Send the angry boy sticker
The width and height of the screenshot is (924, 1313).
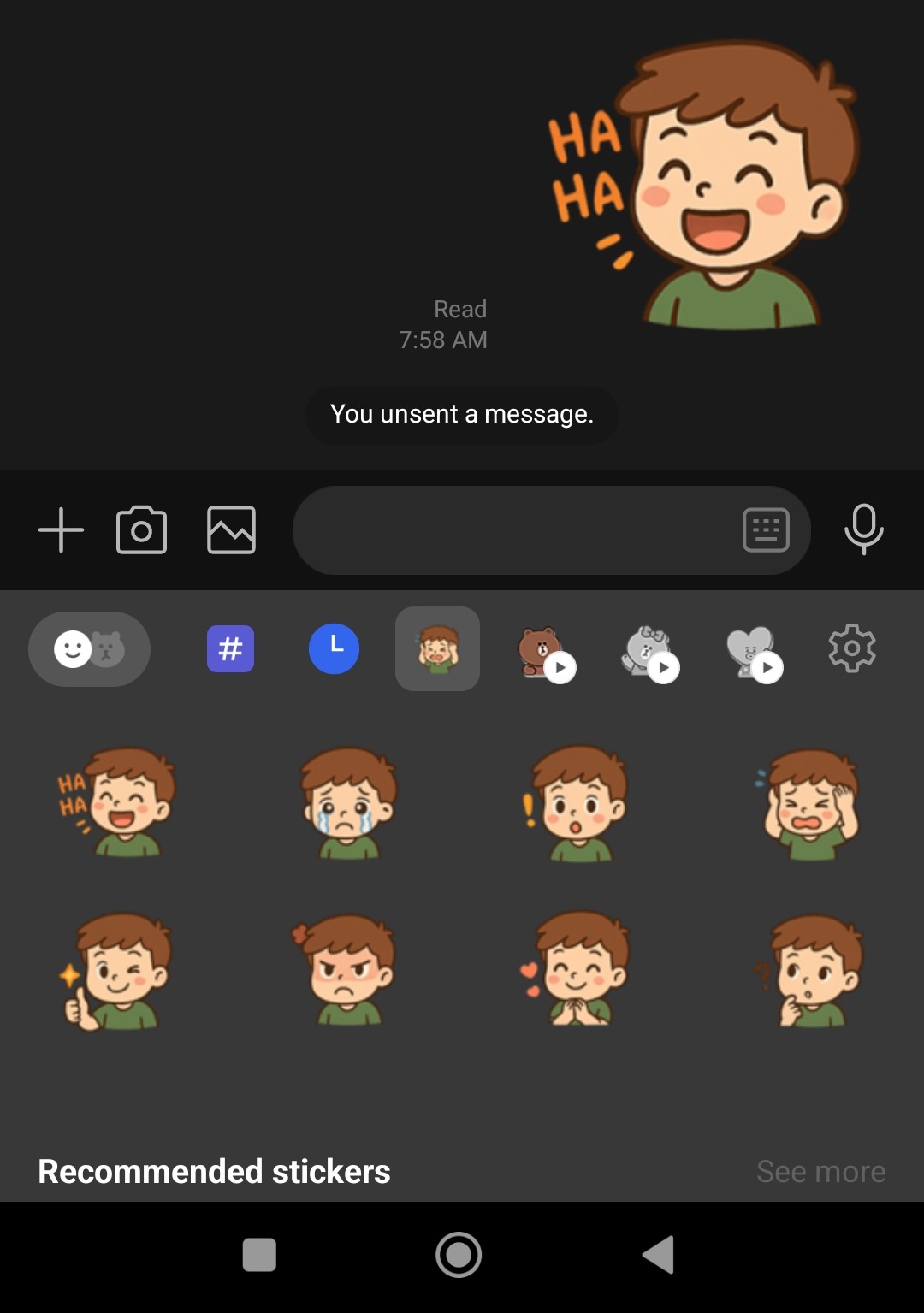(x=345, y=968)
